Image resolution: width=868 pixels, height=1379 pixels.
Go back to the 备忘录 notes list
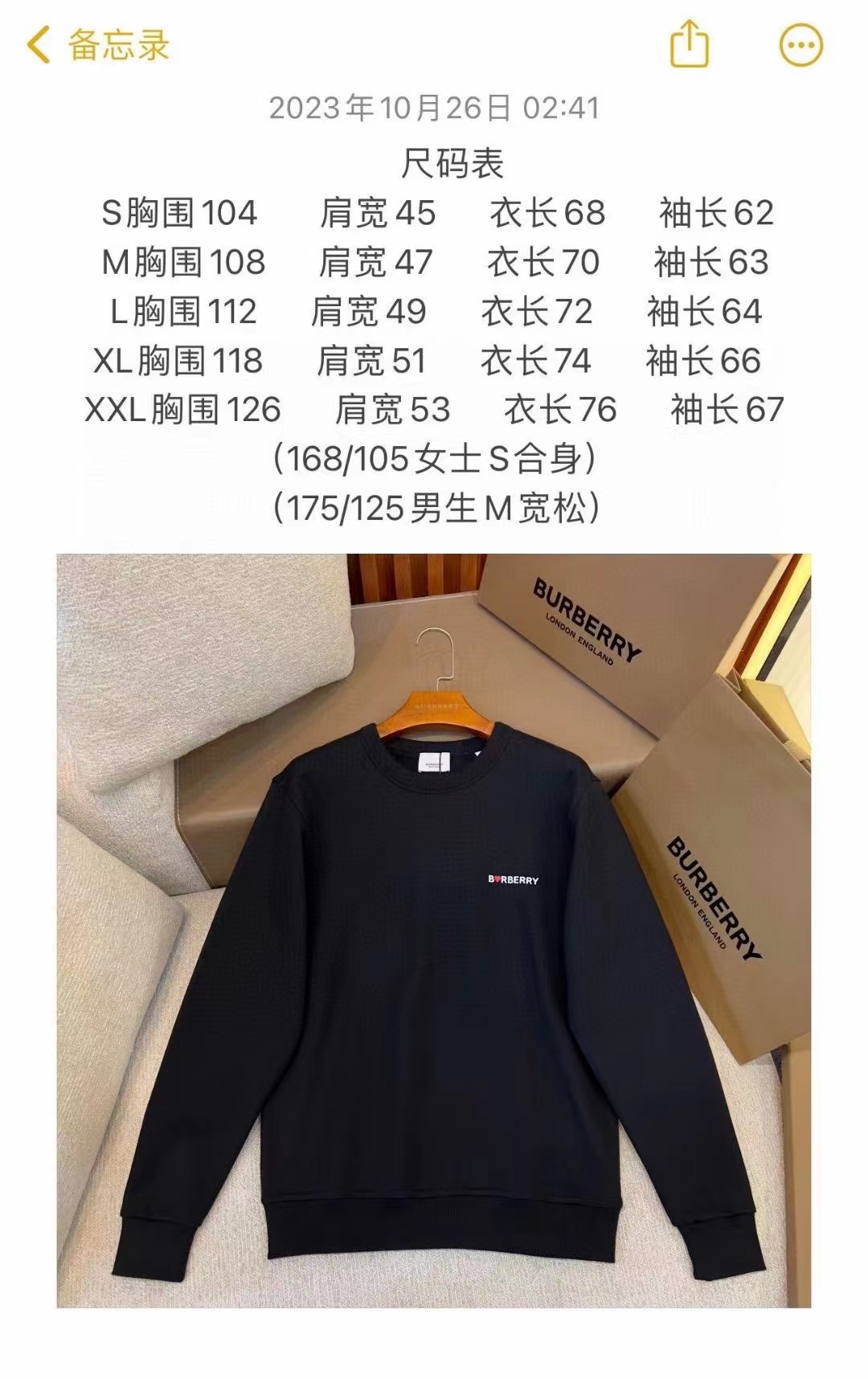point(96,44)
